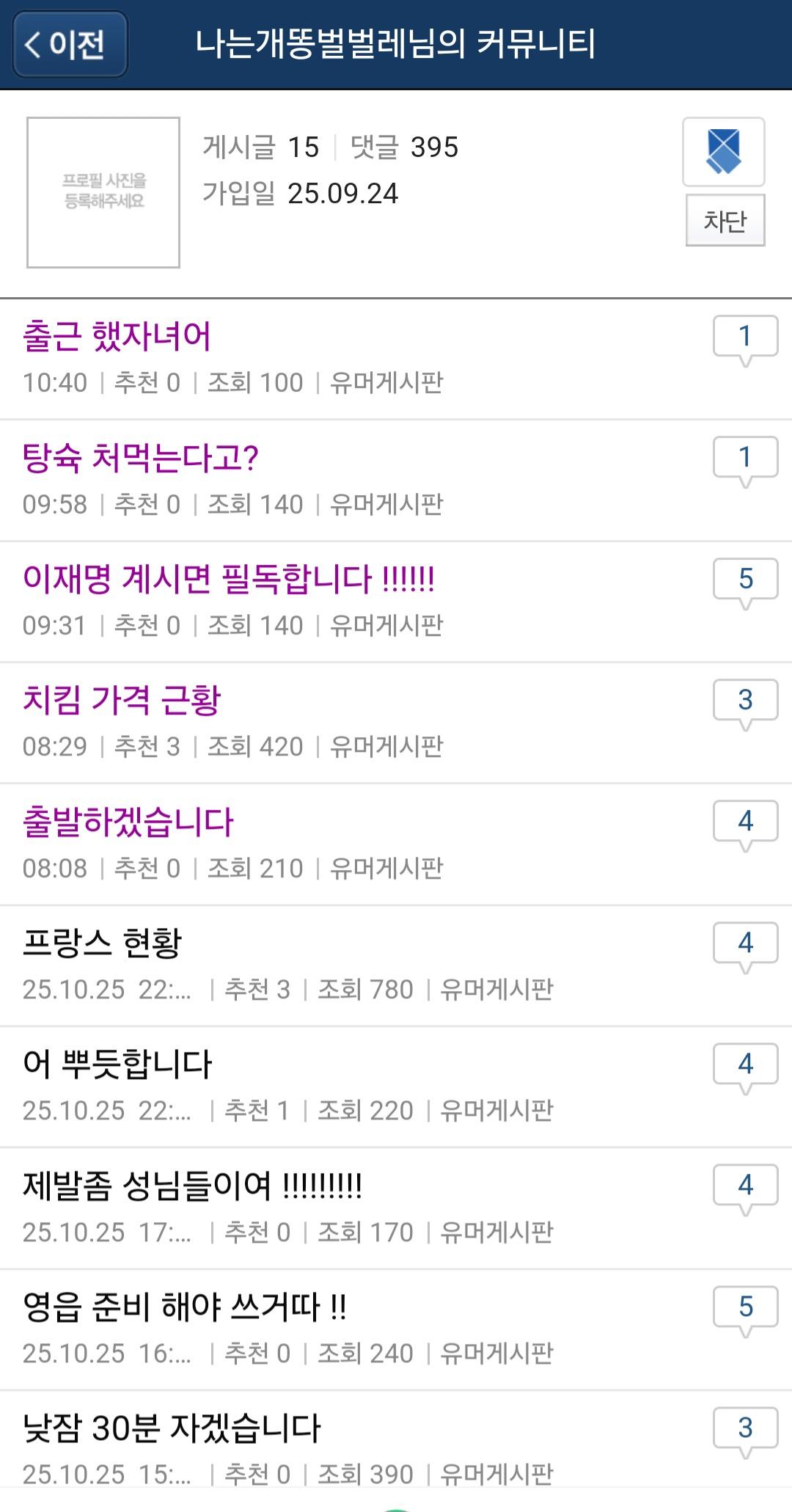The width and height of the screenshot is (792, 1512).
Task: Click the comment count bubble on 프랑스 현황
Action: (x=746, y=945)
